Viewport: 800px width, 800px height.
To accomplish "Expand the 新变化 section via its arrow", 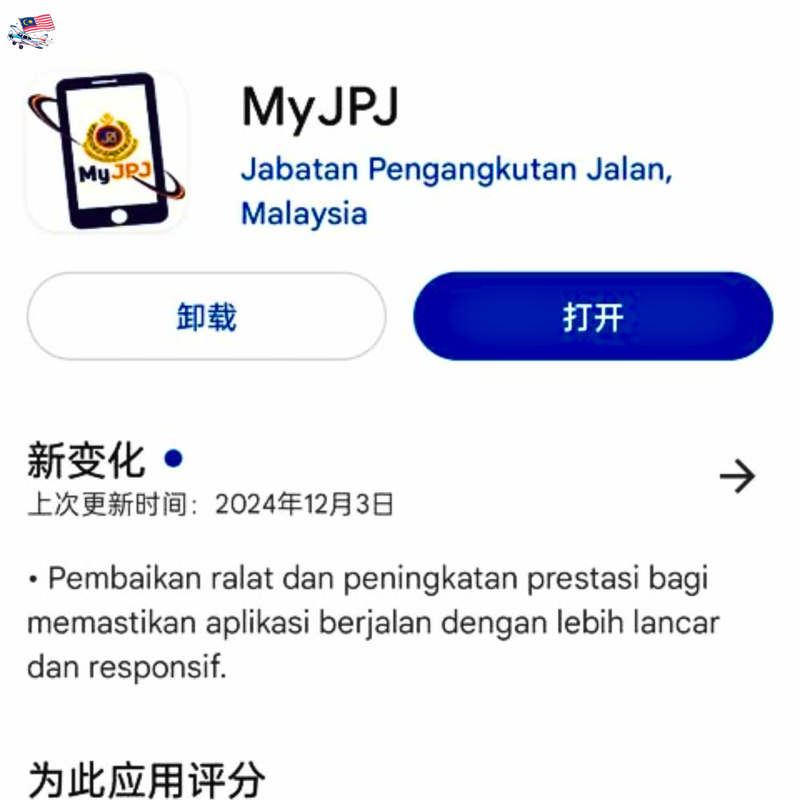I will [x=737, y=477].
